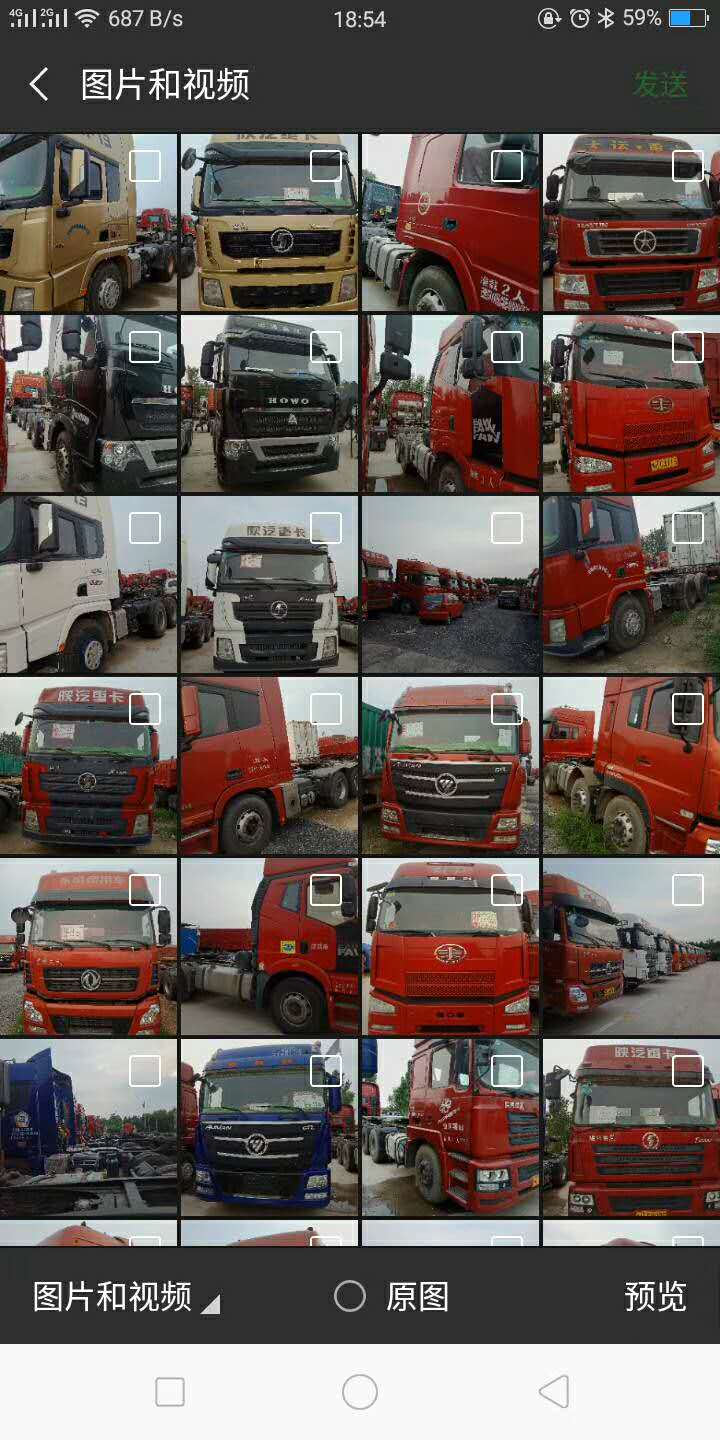Tap 预览 to preview selection
720x1440 pixels.
655,1297
